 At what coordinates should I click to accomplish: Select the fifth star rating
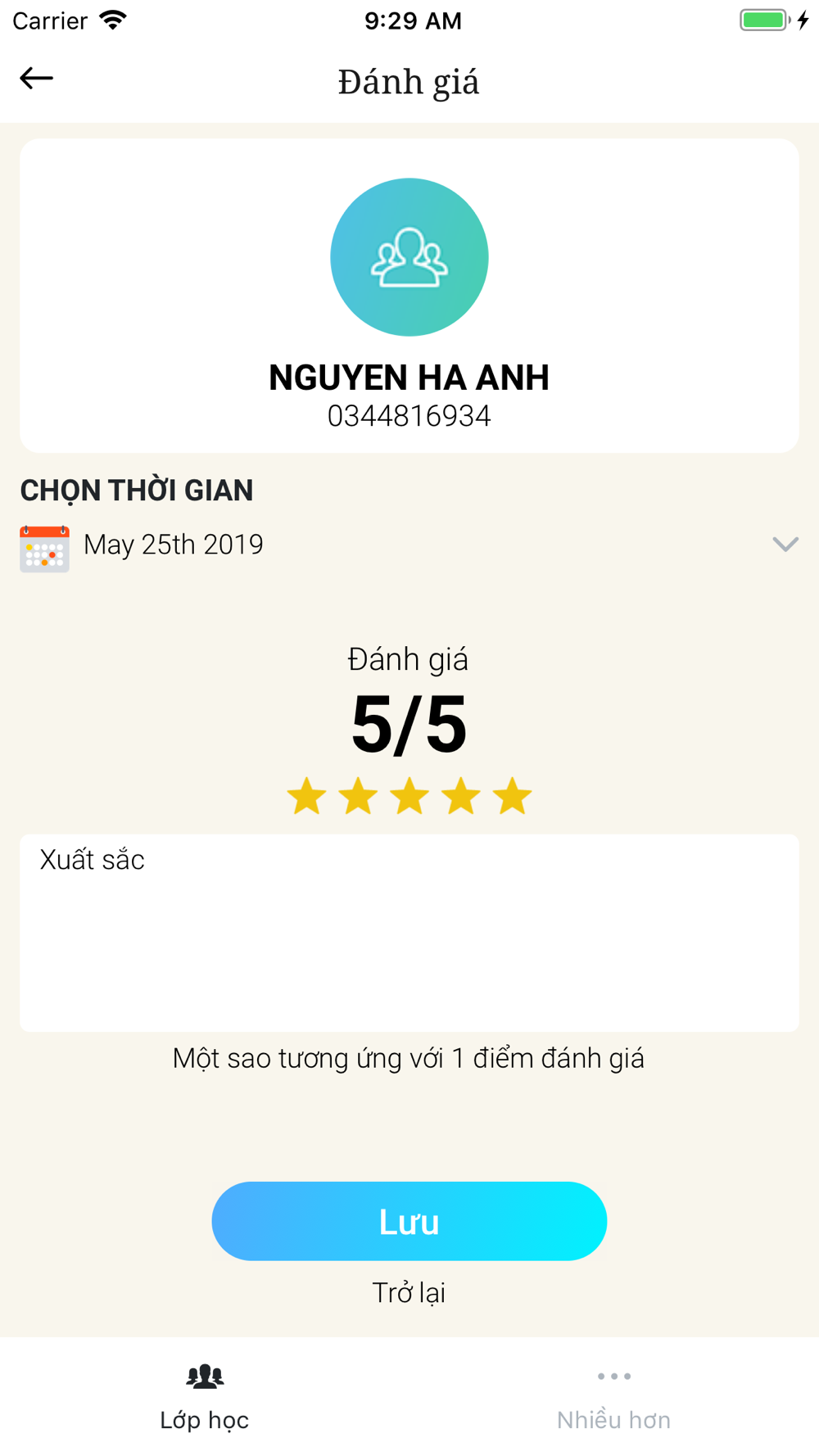(513, 796)
